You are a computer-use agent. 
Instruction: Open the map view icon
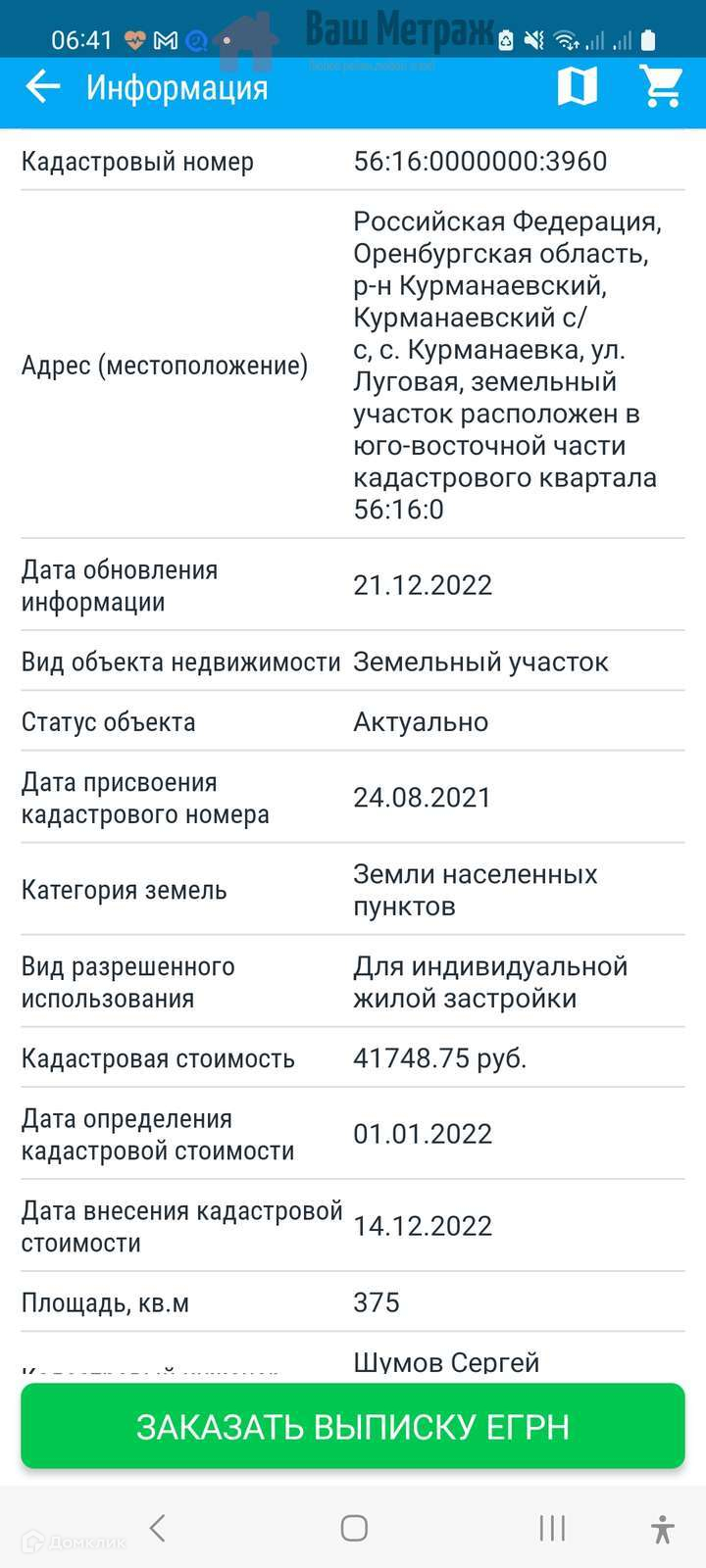point(577,87)
